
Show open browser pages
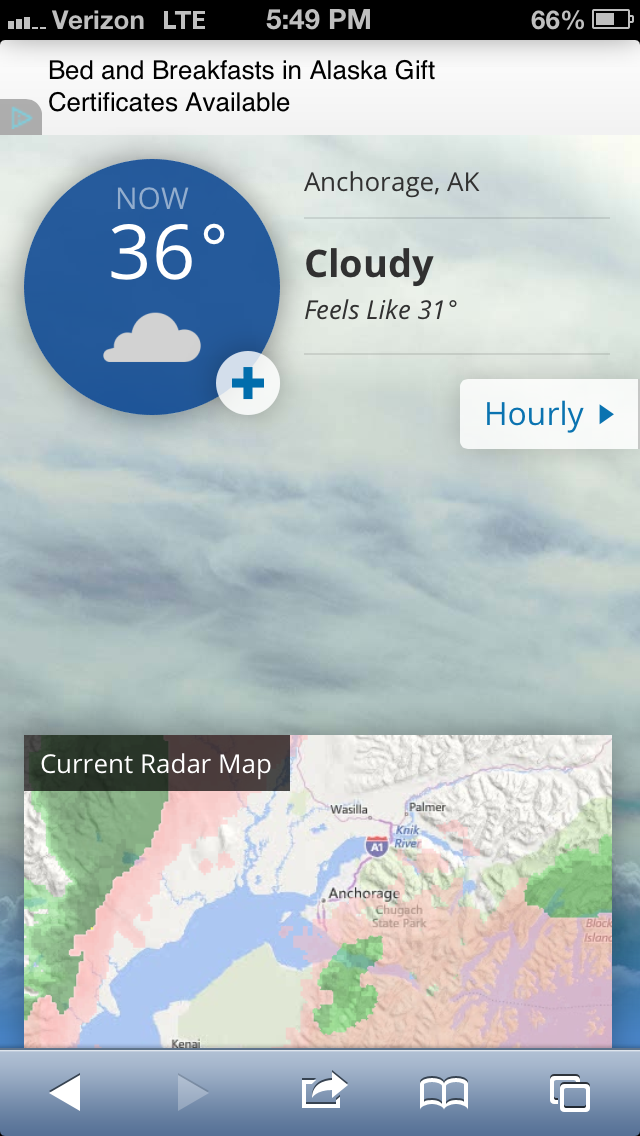point(570,1093)
